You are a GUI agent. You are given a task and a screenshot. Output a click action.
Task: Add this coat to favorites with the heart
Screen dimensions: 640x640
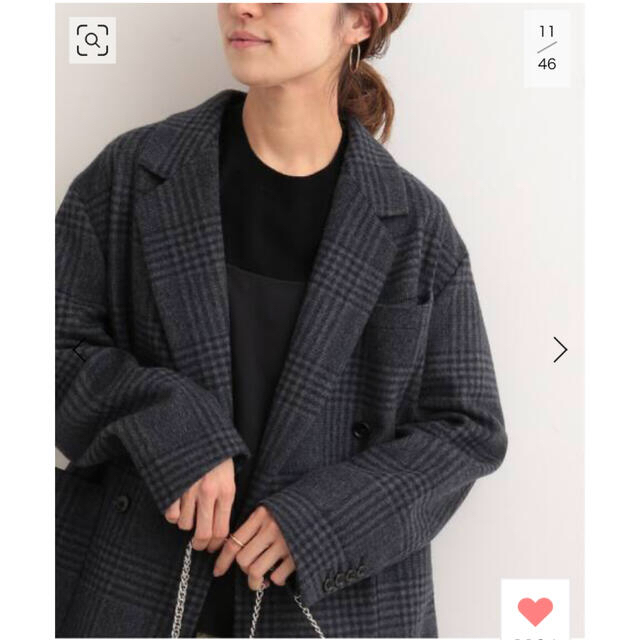[x=535, y=612]
